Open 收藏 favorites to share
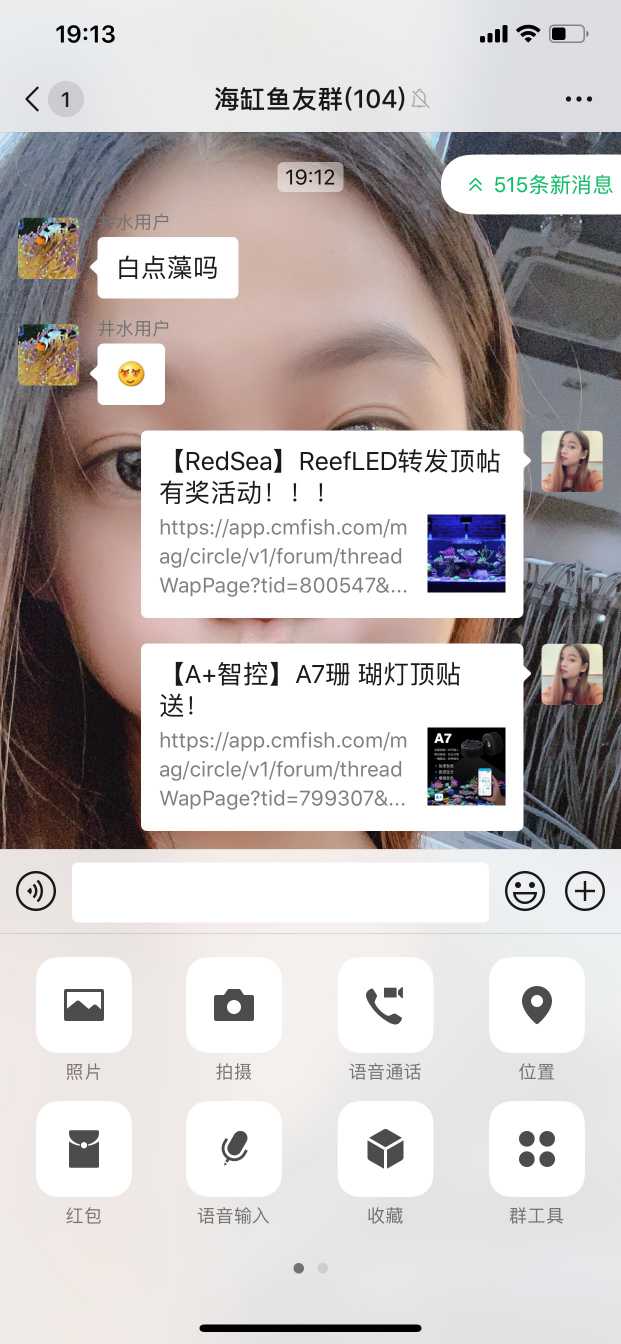 click(x=385, y=1149)
